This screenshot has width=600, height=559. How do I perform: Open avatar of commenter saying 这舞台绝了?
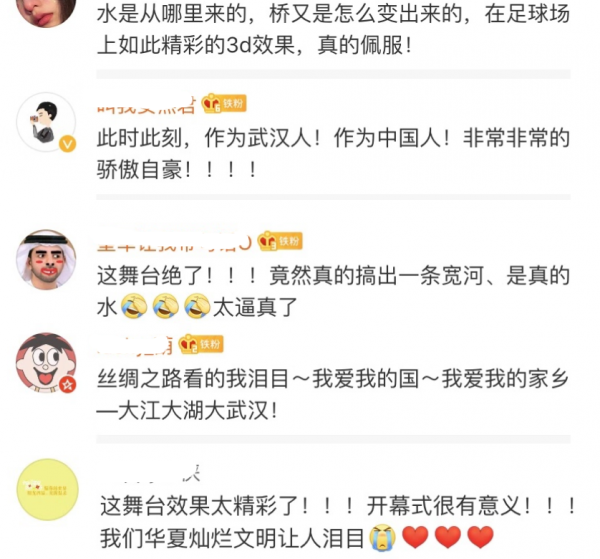46,259
